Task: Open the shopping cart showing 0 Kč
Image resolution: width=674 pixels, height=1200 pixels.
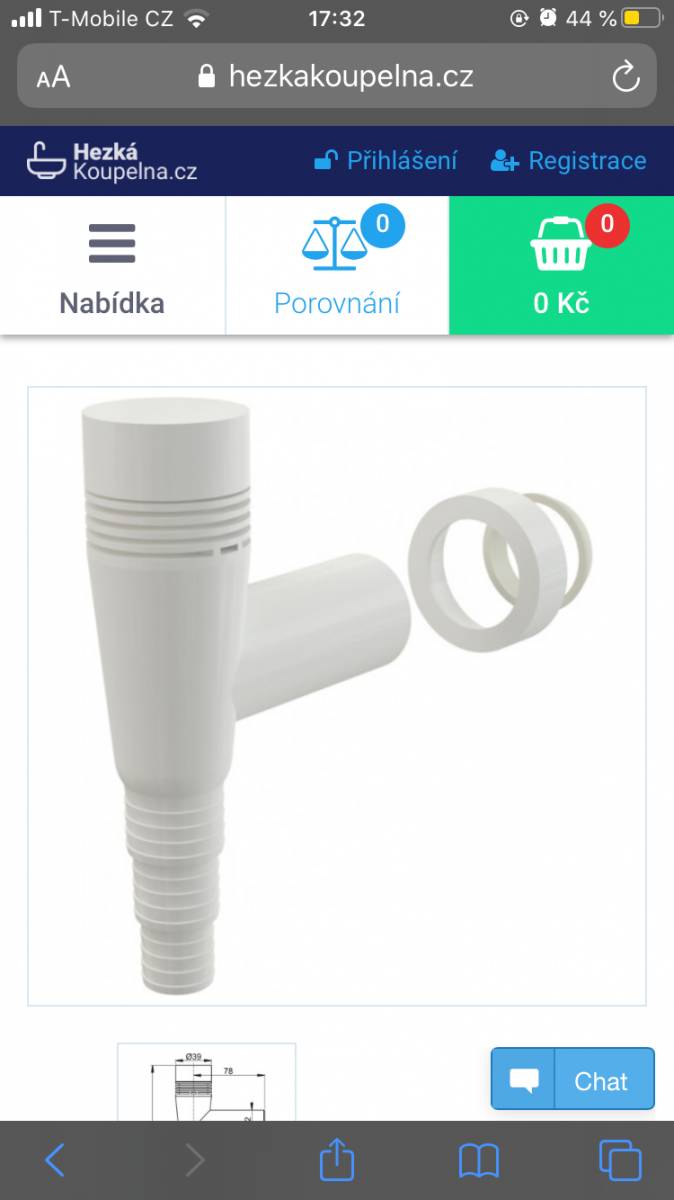Action: (561, 266)
